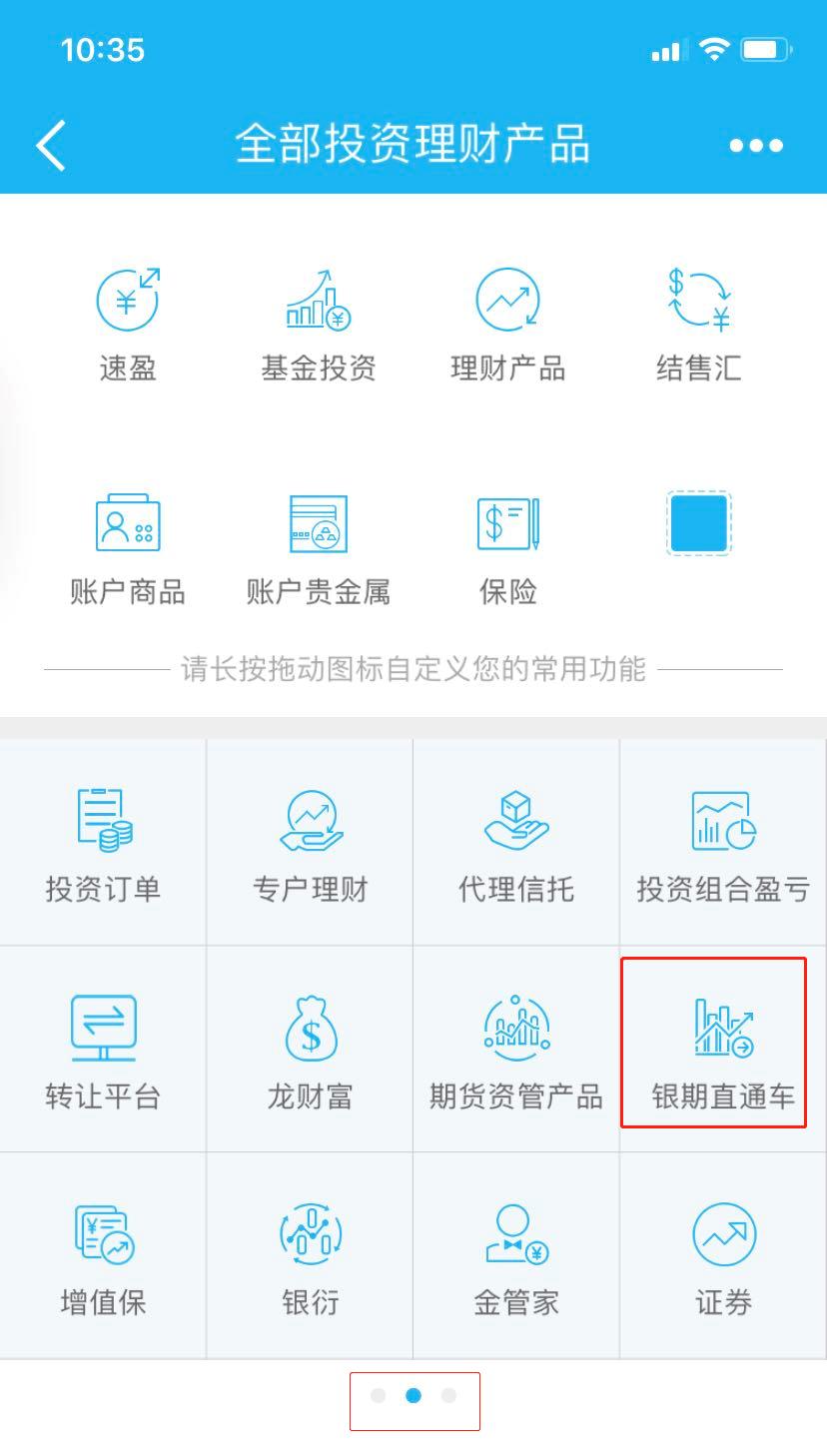
Task: Open 基金投资 fund investment
Action: 319,324
